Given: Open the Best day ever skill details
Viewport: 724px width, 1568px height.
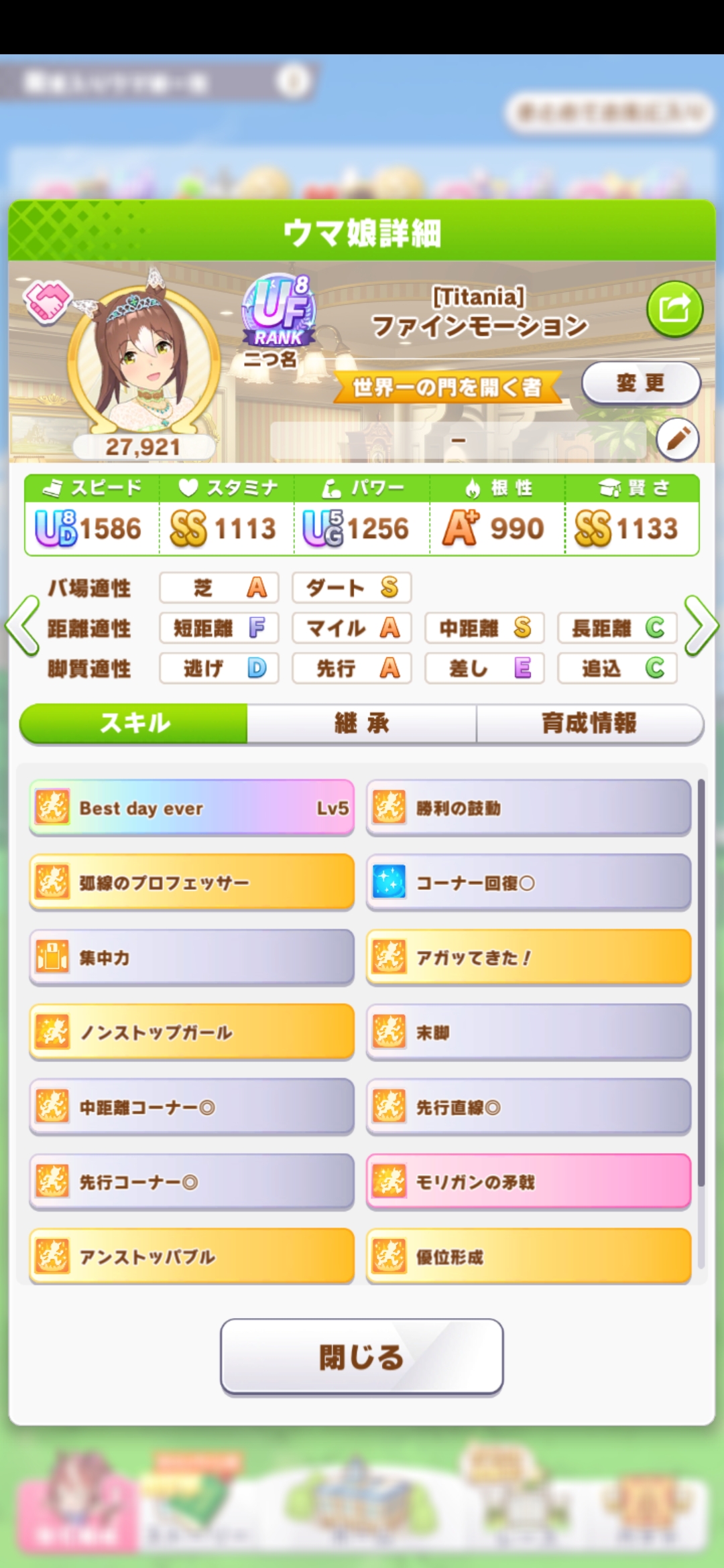Looking at the screenshot, I should click(192, 808).
